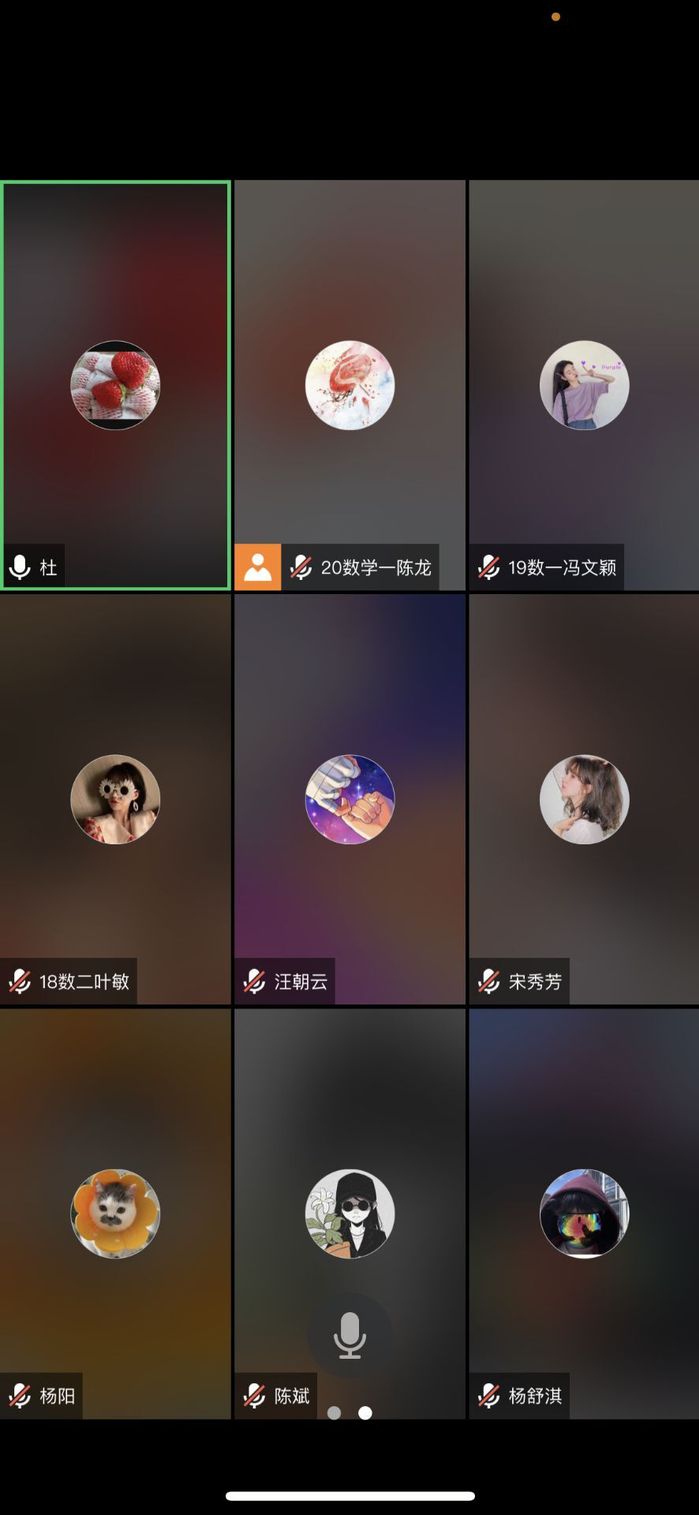The height and width of the screenshot is (1515, 699).
Task: Go to first page indicator dot
Action: [334, 1413]
